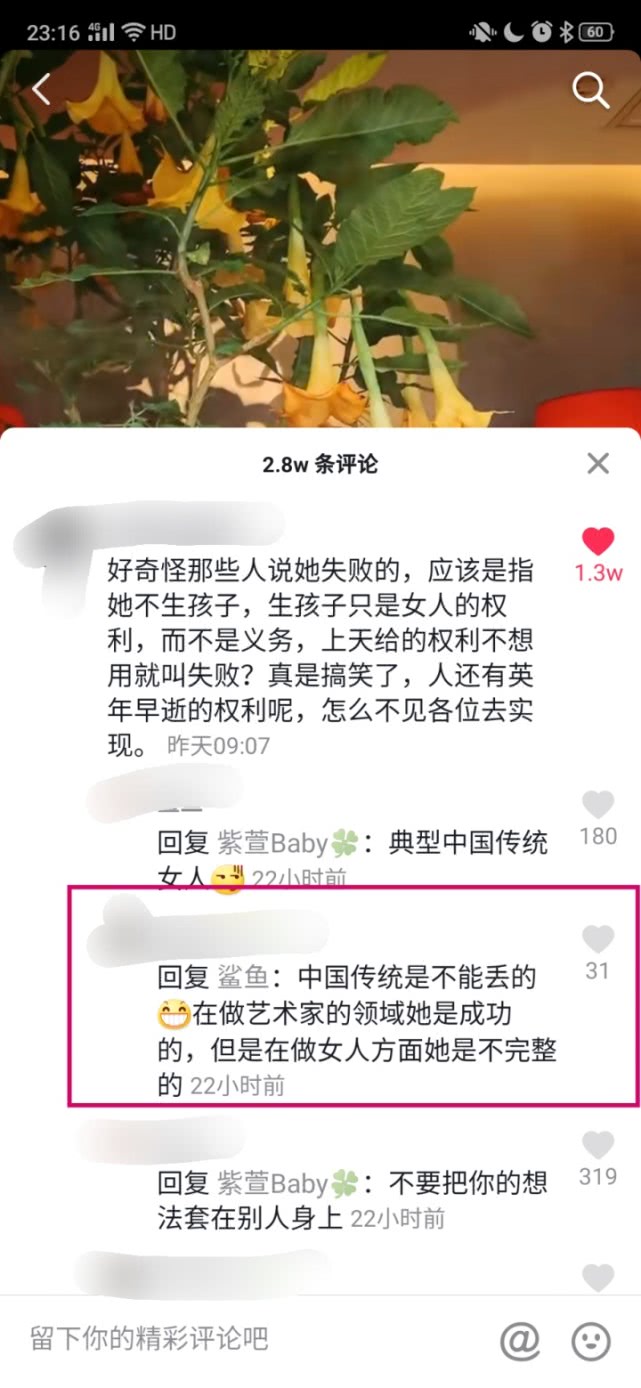Screen dimensions: 641x1388
Task: Mention someone with the @ icon
Action: click(519, 1340)
